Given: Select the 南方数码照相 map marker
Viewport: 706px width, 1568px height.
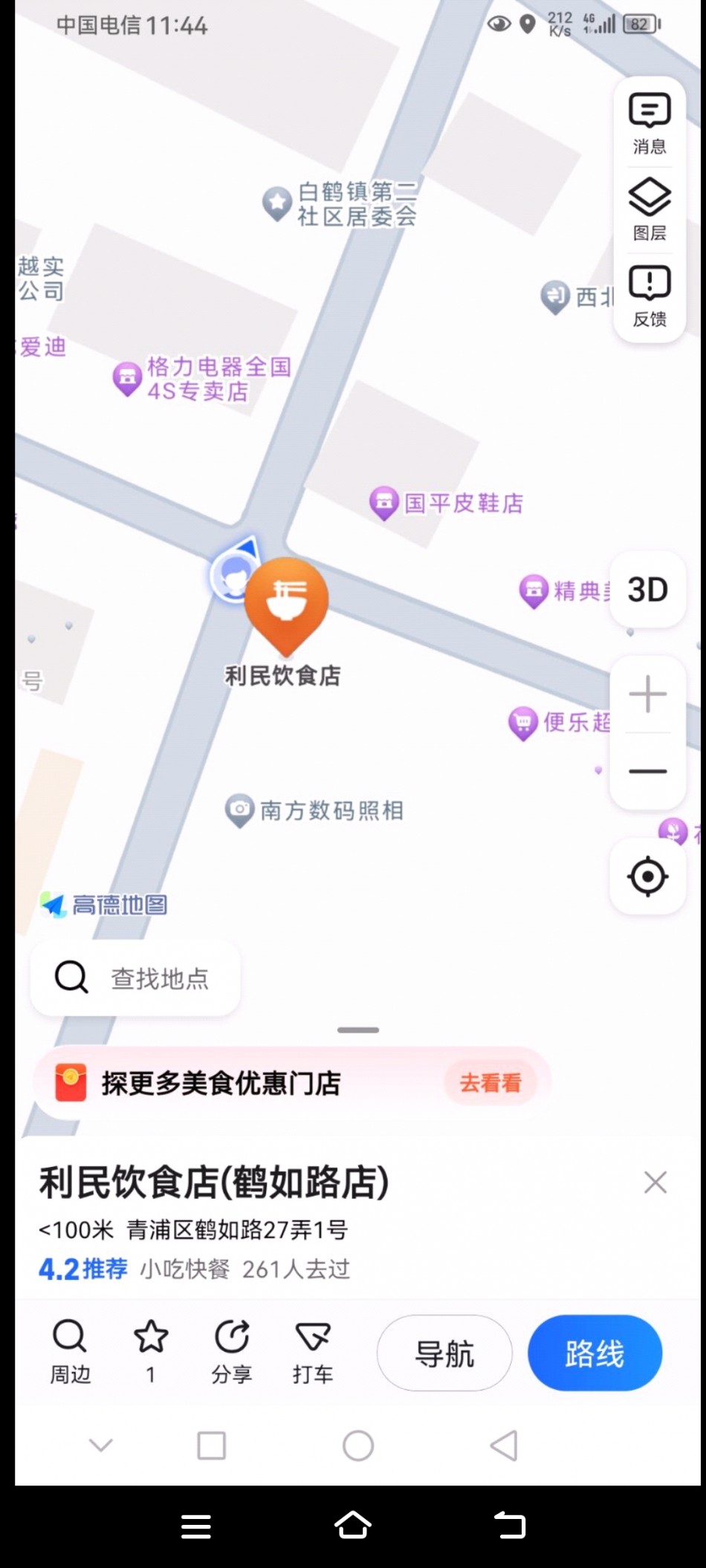Looking at the screenshot, I should pos(239,810).
